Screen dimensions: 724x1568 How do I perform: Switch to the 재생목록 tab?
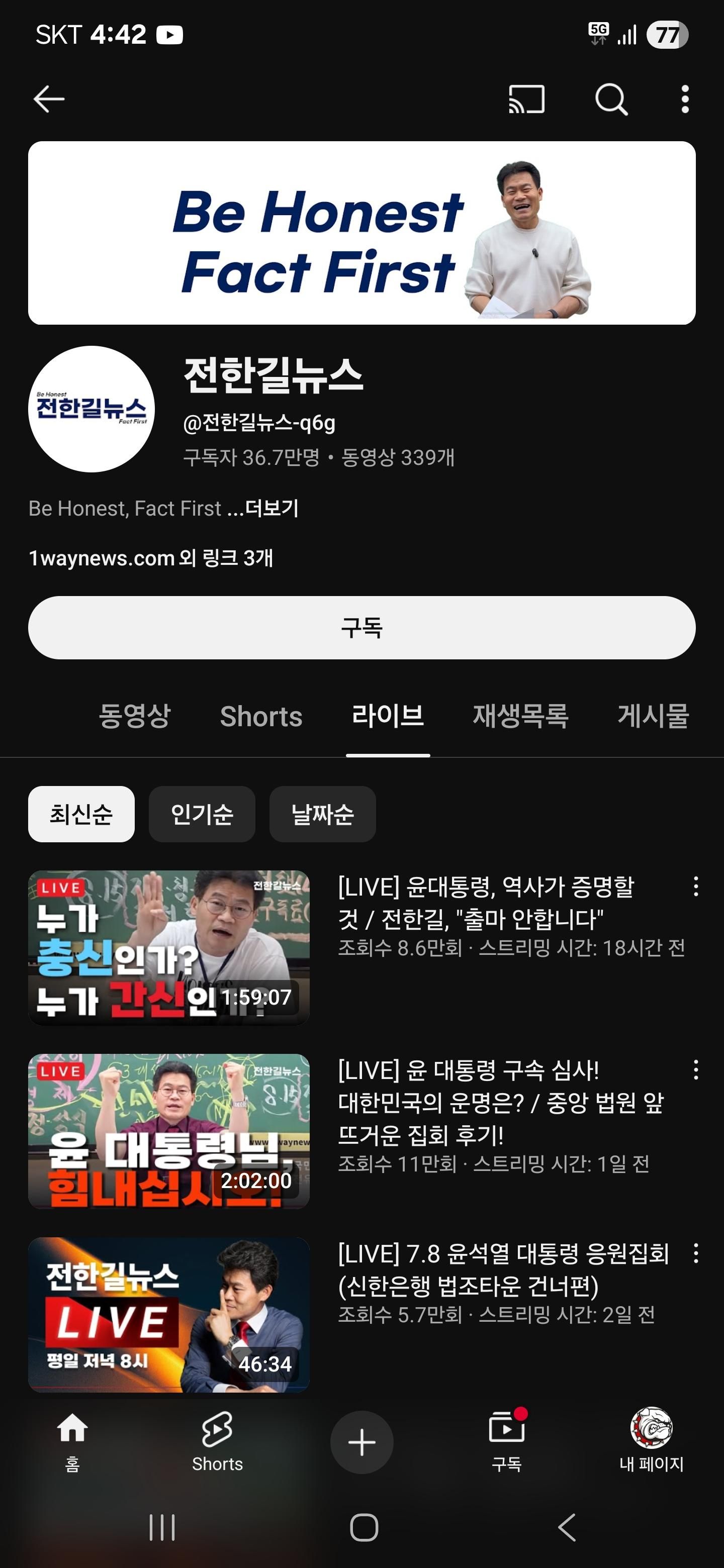[x=520, y=716]
